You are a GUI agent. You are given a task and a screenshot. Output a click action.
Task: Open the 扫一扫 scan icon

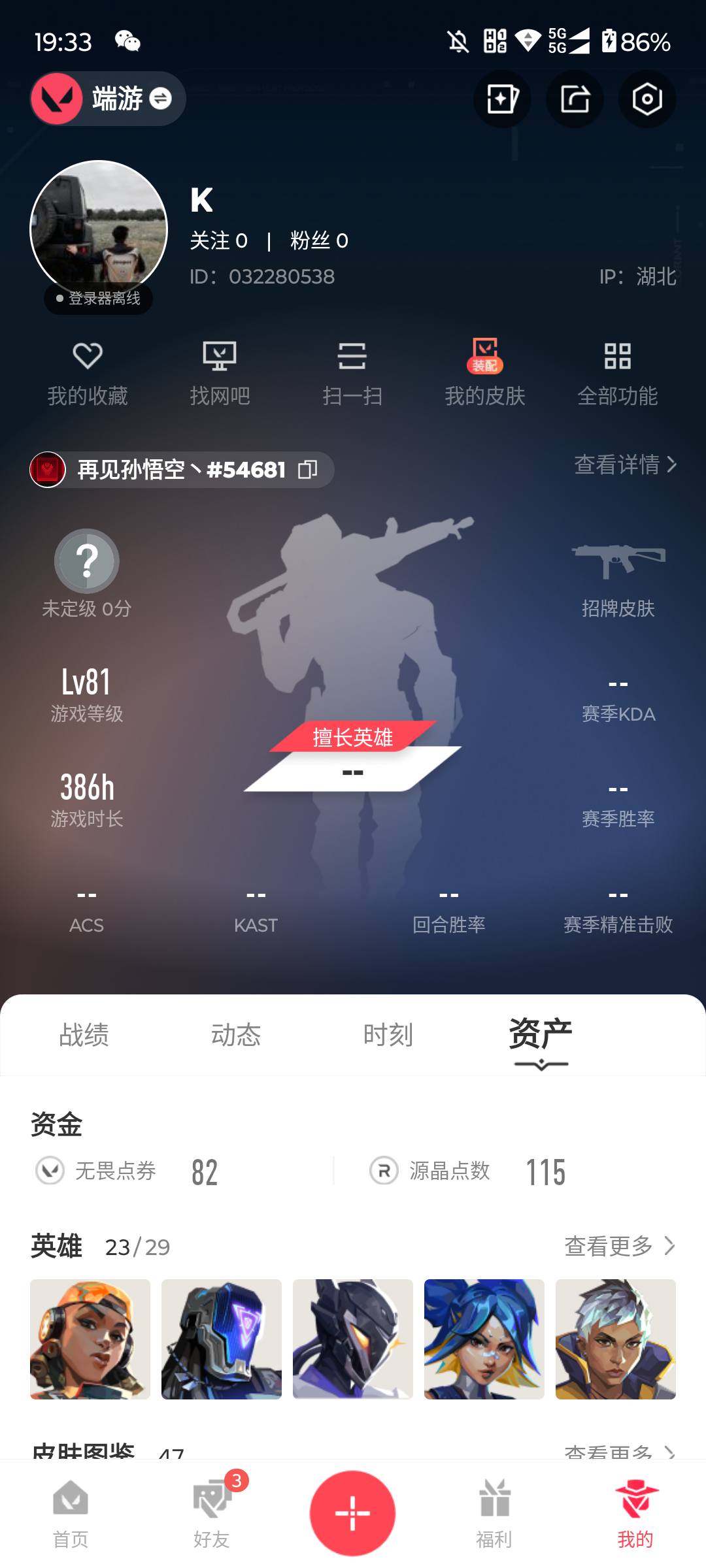[x=353, y=372]
